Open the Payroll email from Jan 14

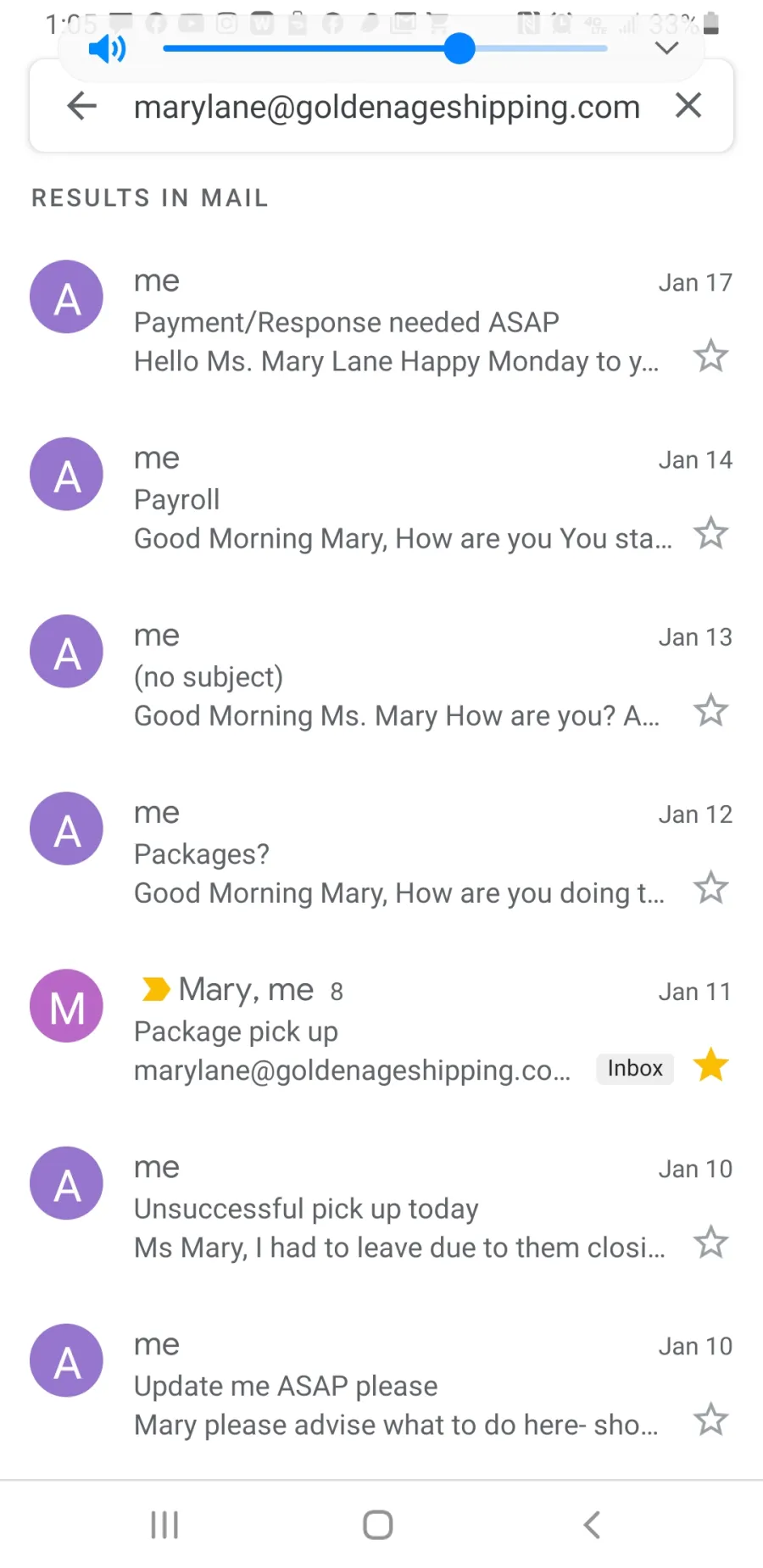(x=381, y=498)
